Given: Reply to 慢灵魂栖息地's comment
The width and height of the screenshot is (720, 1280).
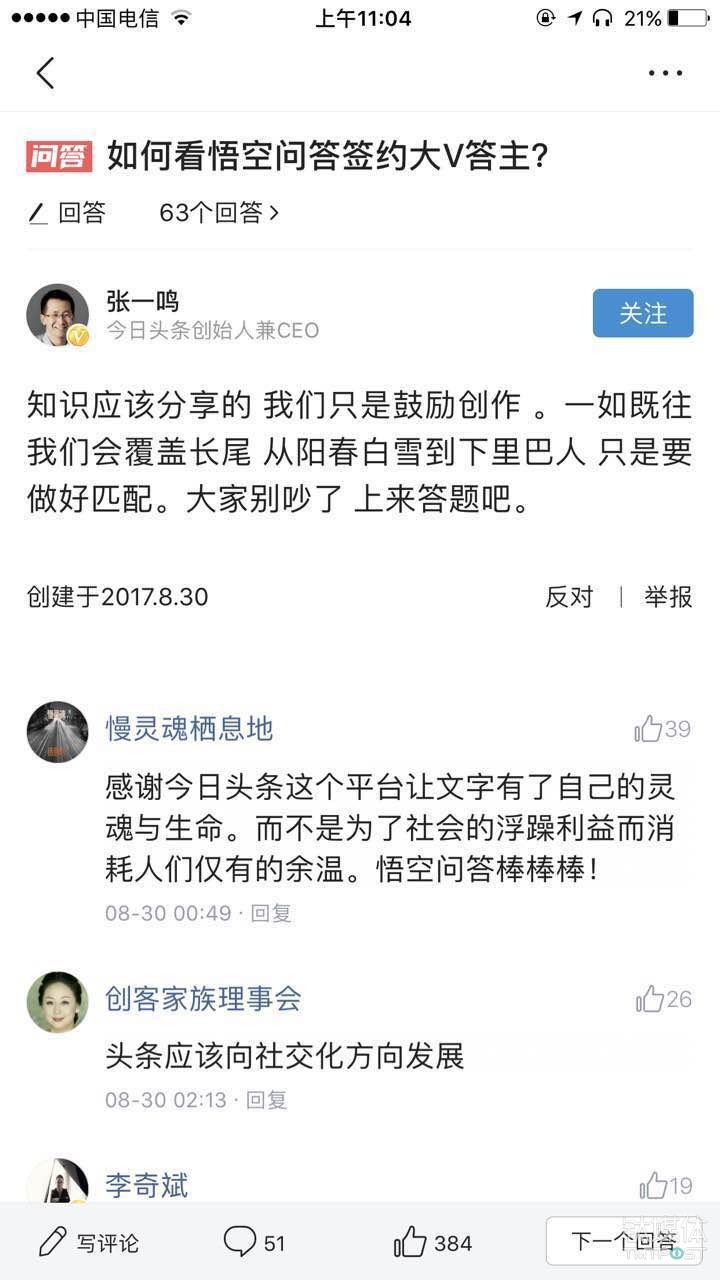Looking at the screenshot, I should tap(270, 913).
